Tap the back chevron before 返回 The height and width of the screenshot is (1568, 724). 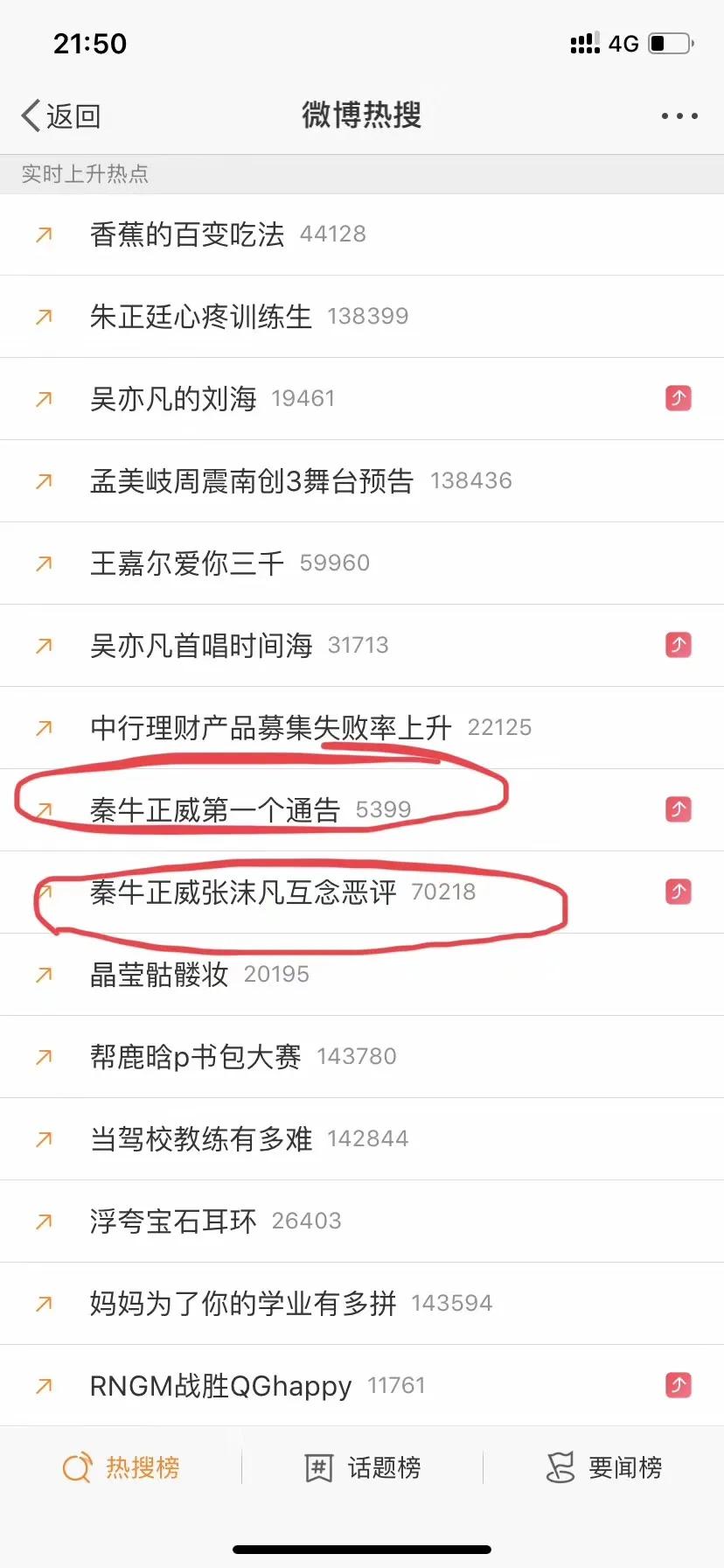point(29,115)
